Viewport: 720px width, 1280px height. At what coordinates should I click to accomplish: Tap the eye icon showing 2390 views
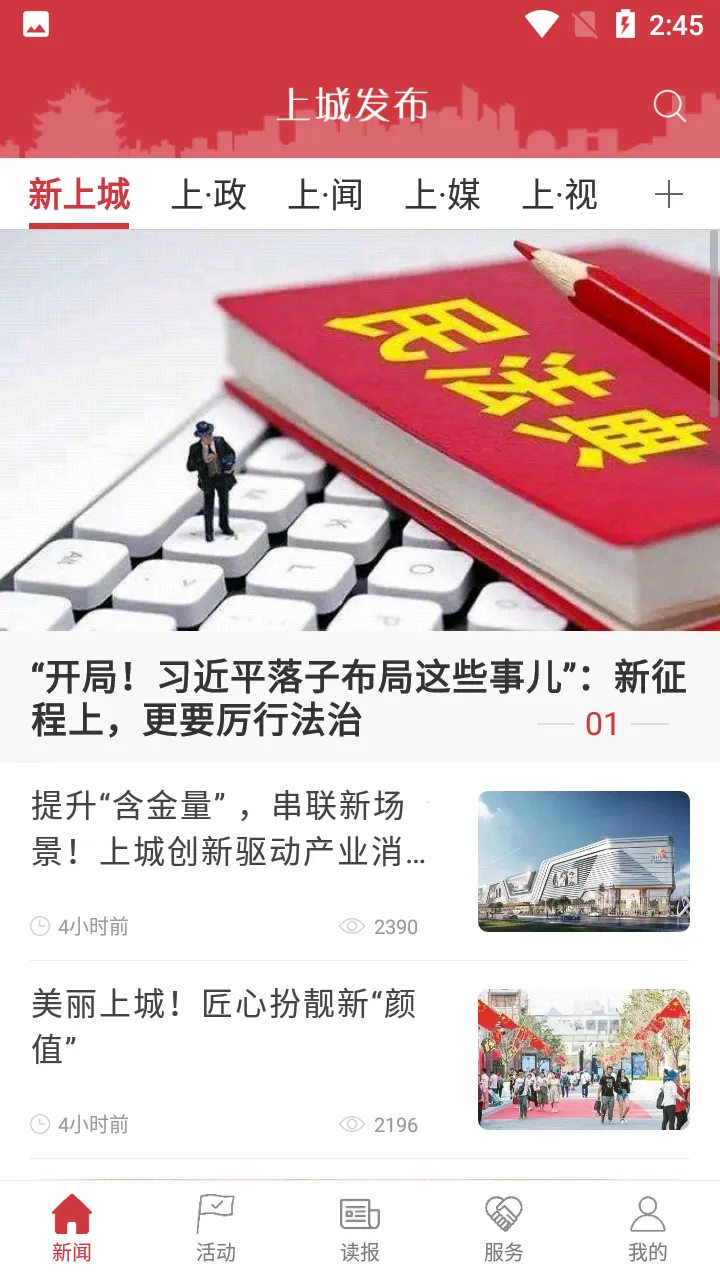(x=351, y=926)
